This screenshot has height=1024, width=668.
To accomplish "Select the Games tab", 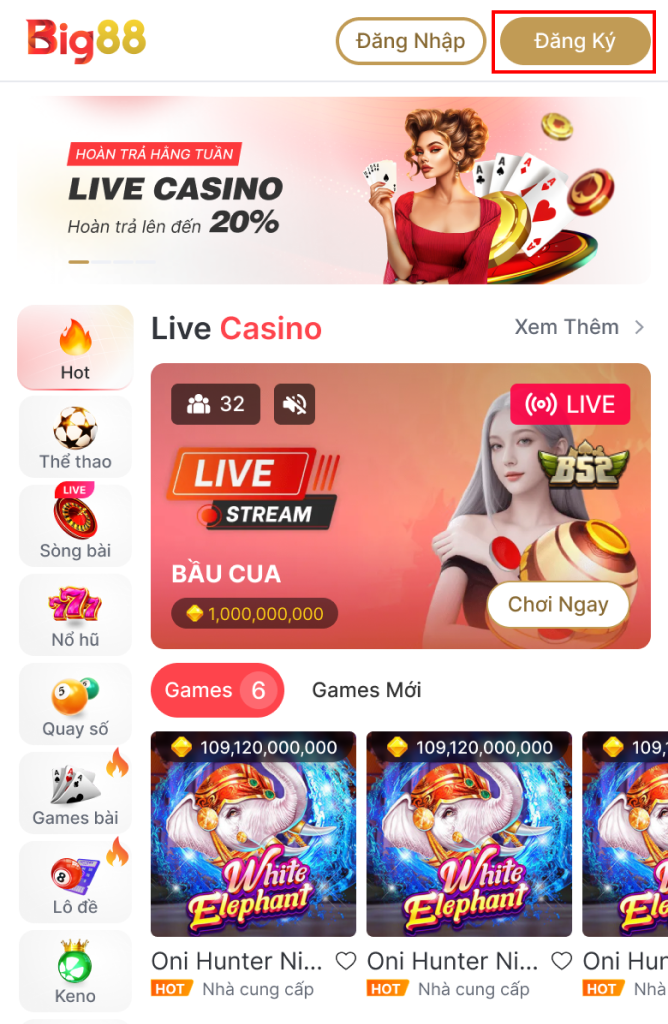I will tap(217, 690).
